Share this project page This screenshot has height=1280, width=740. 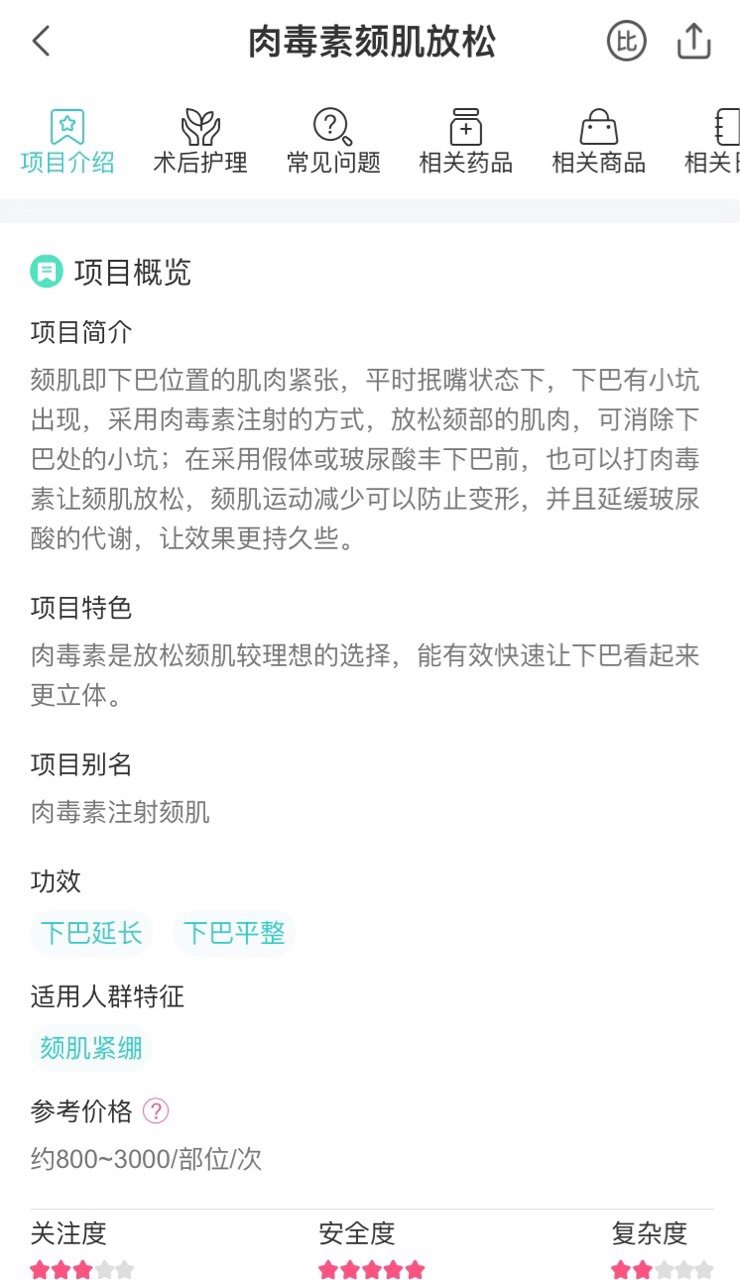click(694, 42)
